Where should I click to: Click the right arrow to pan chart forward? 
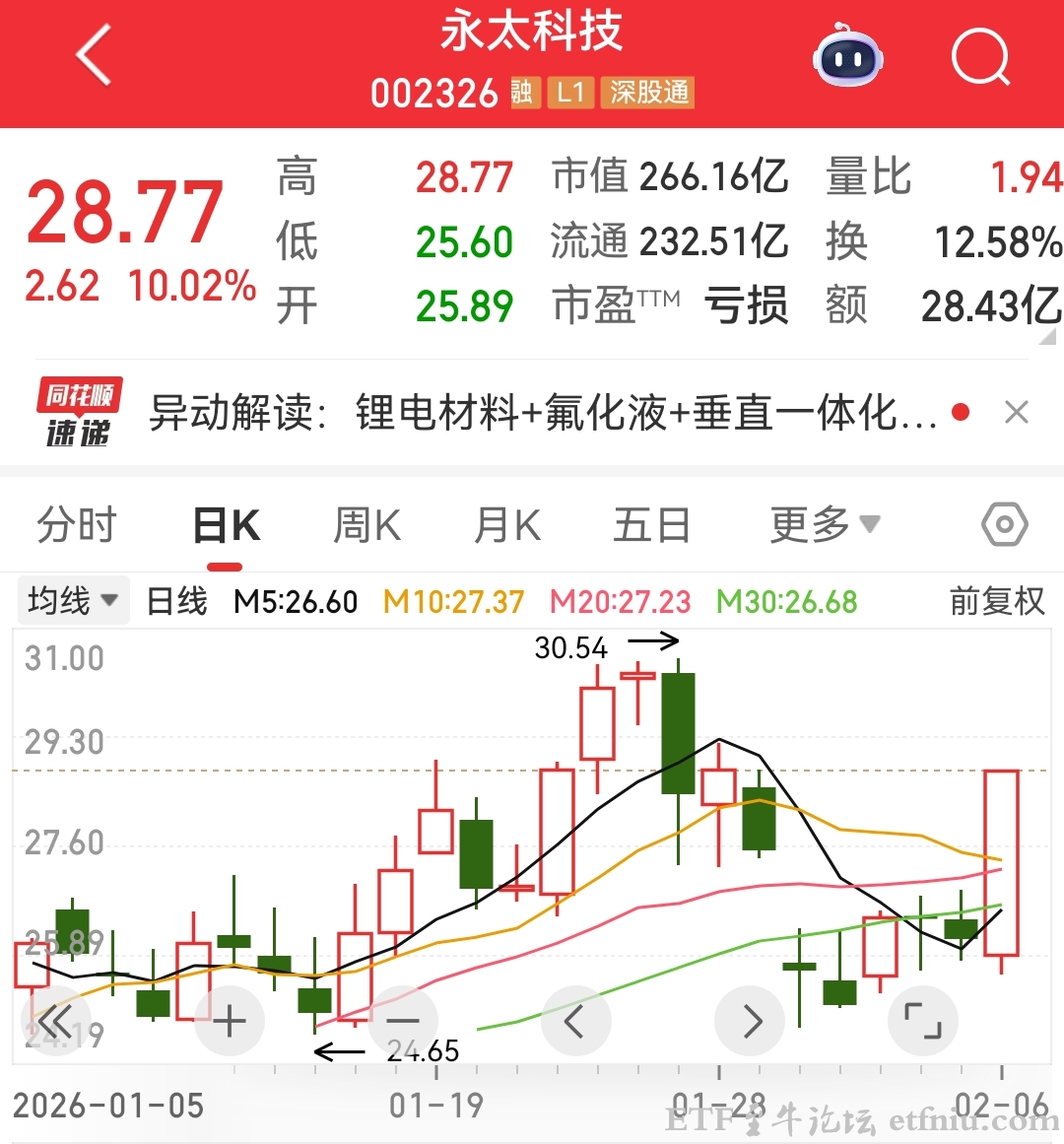click(x=750, y=1021)
